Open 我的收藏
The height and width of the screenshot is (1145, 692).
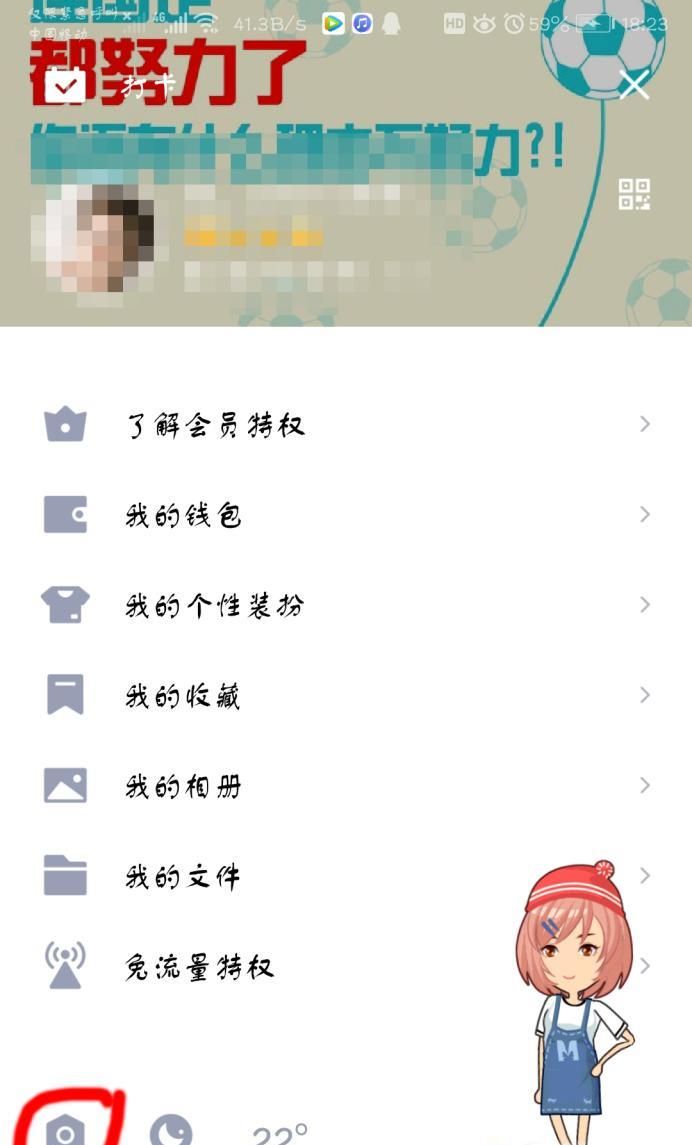point(345,695)
